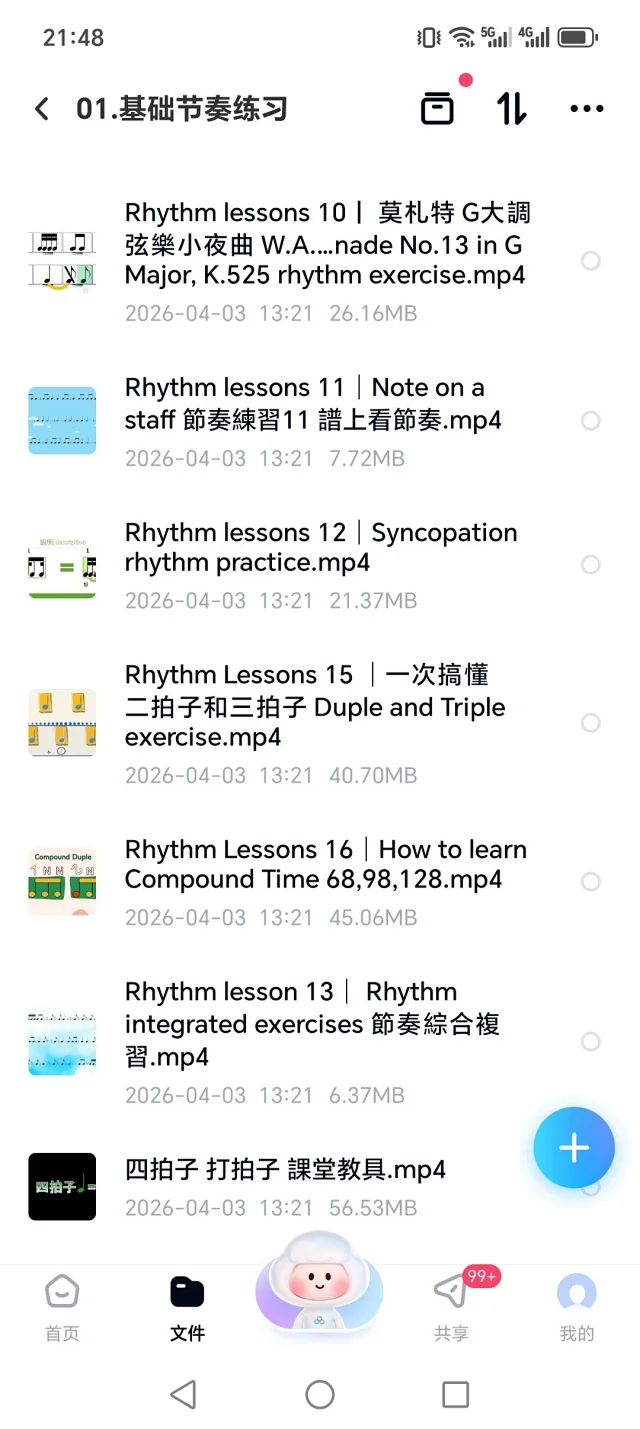Open the three-dot overflow menu
The width and height of the screenshot is (640, 1429).
(587, 109)
